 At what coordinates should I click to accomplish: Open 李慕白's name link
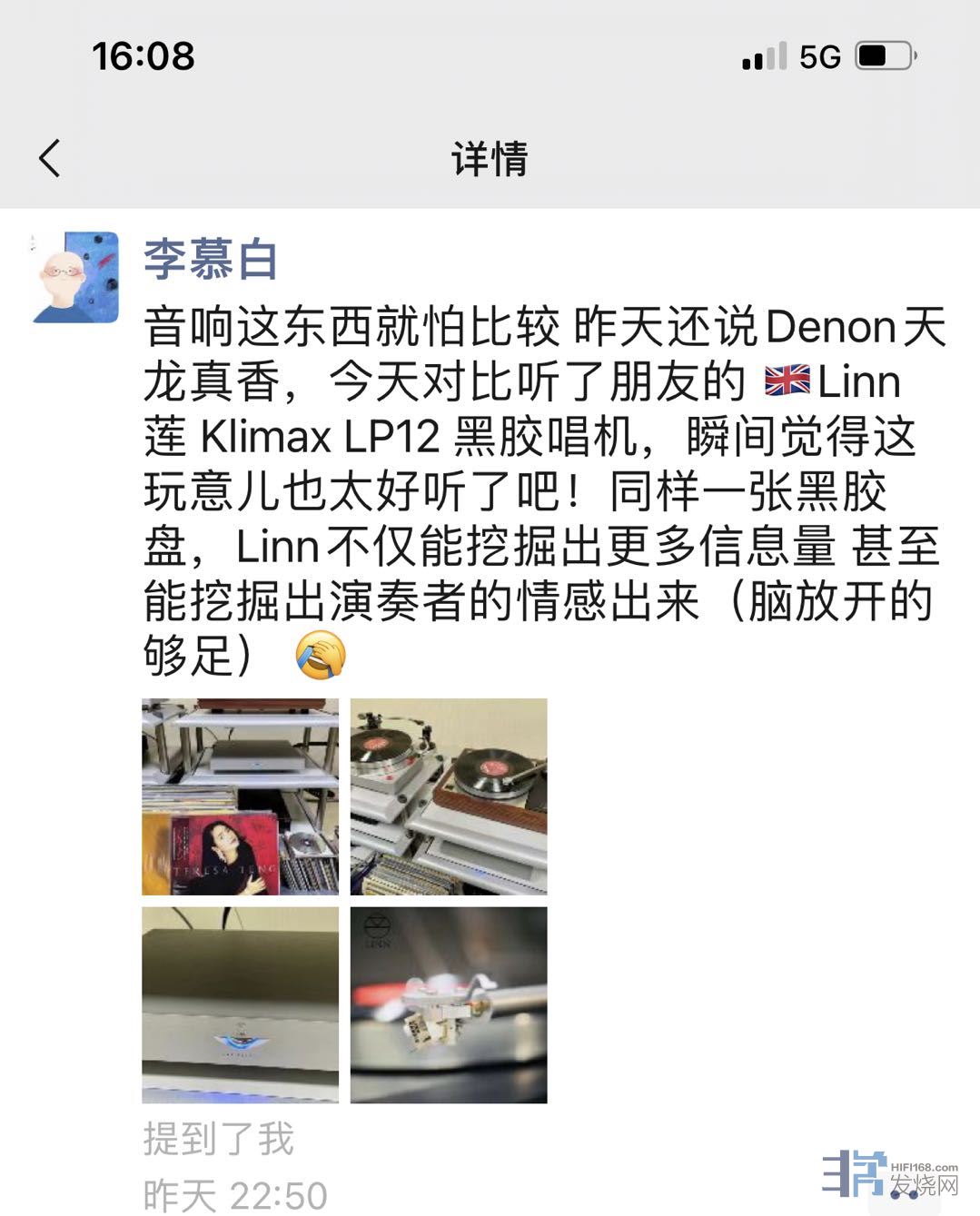click(x=210, y=260)
